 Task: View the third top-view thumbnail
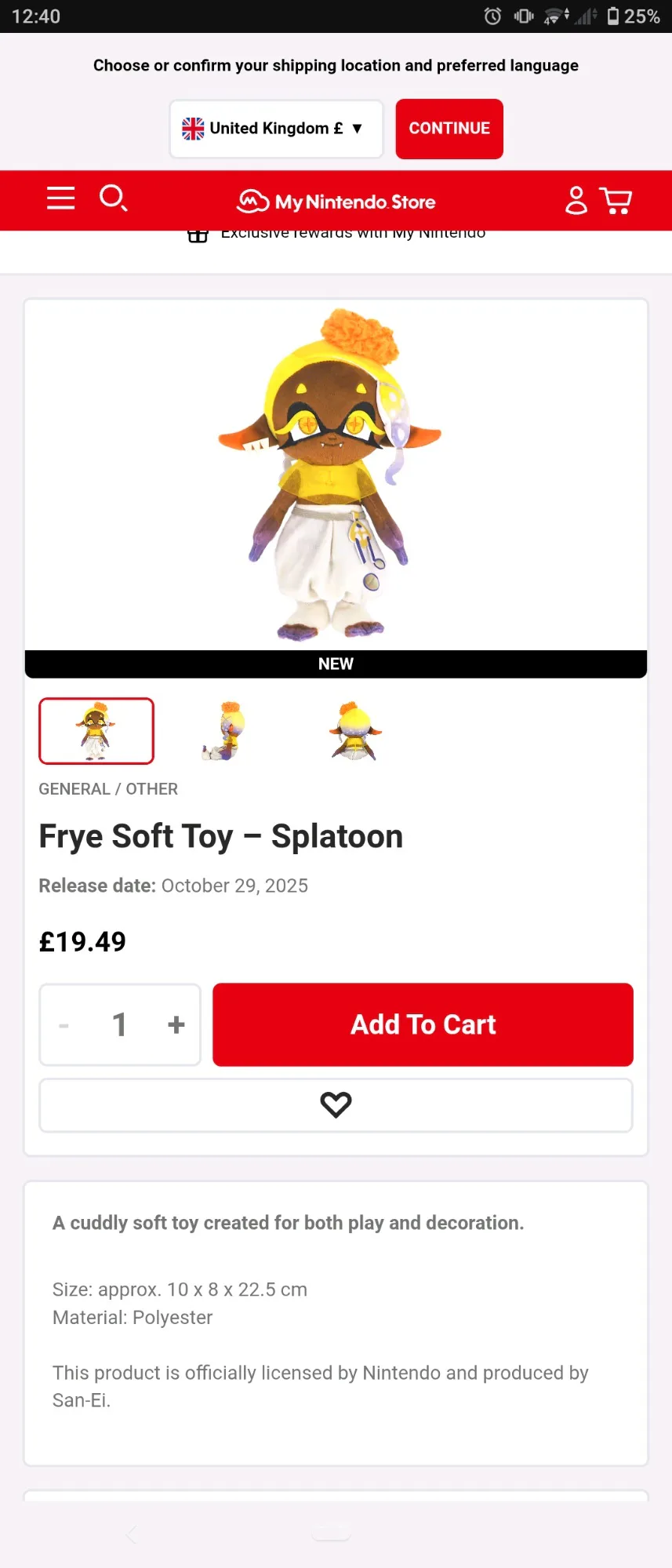(355, 731)
